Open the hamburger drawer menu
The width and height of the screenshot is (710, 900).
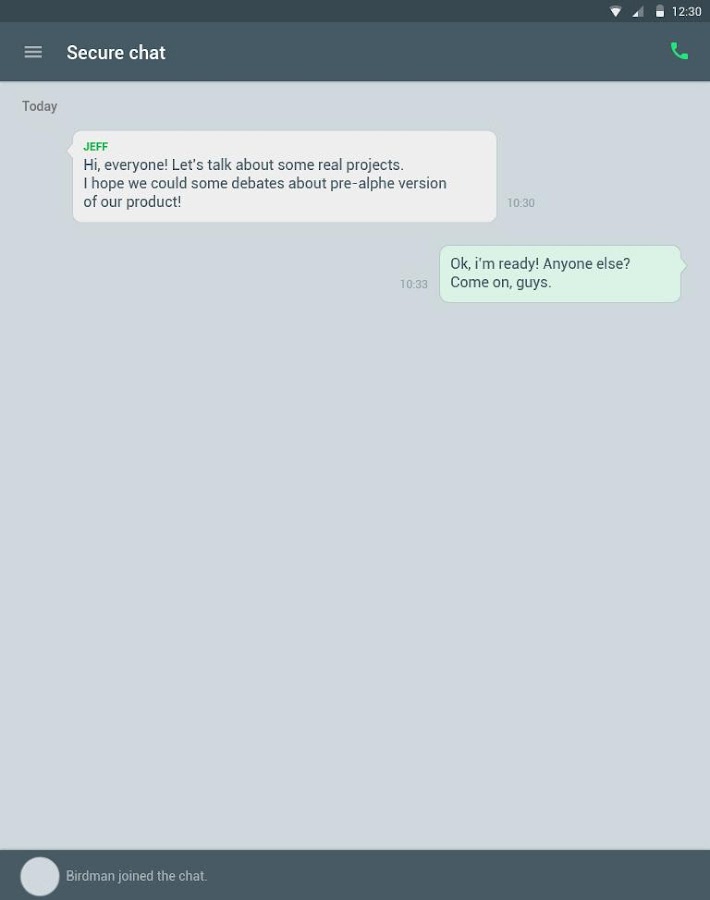[33, 52]
